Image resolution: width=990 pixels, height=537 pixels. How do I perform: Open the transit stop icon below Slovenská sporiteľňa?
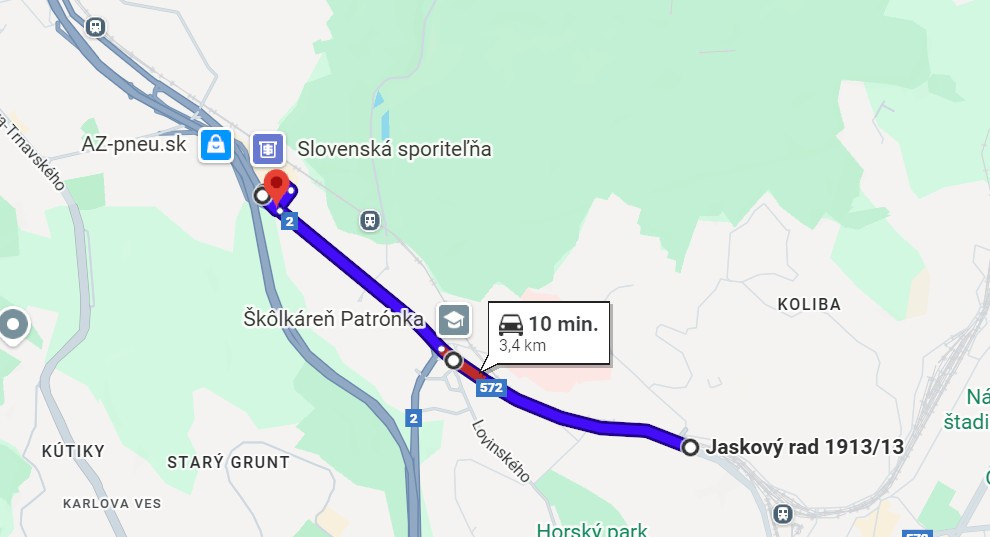pos(370,219)
